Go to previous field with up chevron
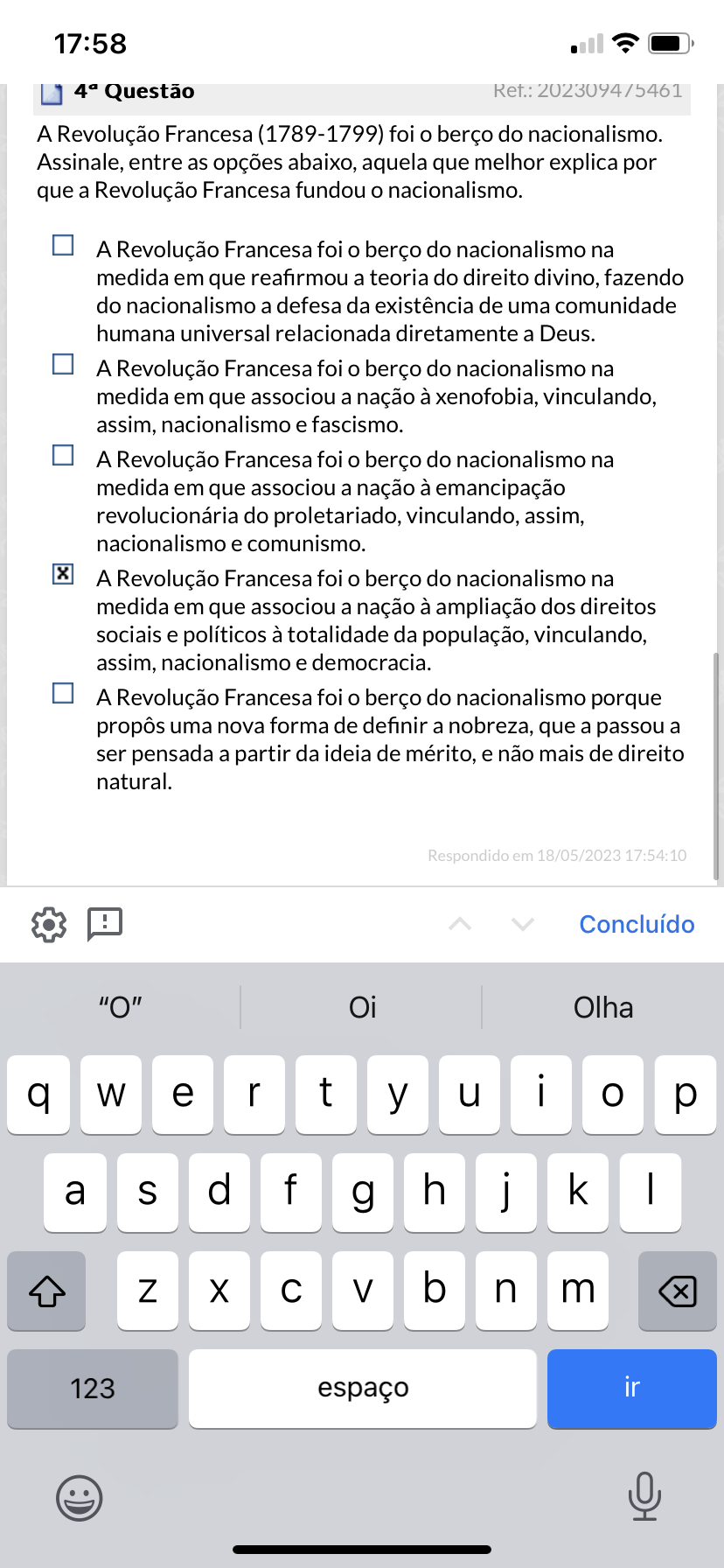 click(x=460, y=924)
